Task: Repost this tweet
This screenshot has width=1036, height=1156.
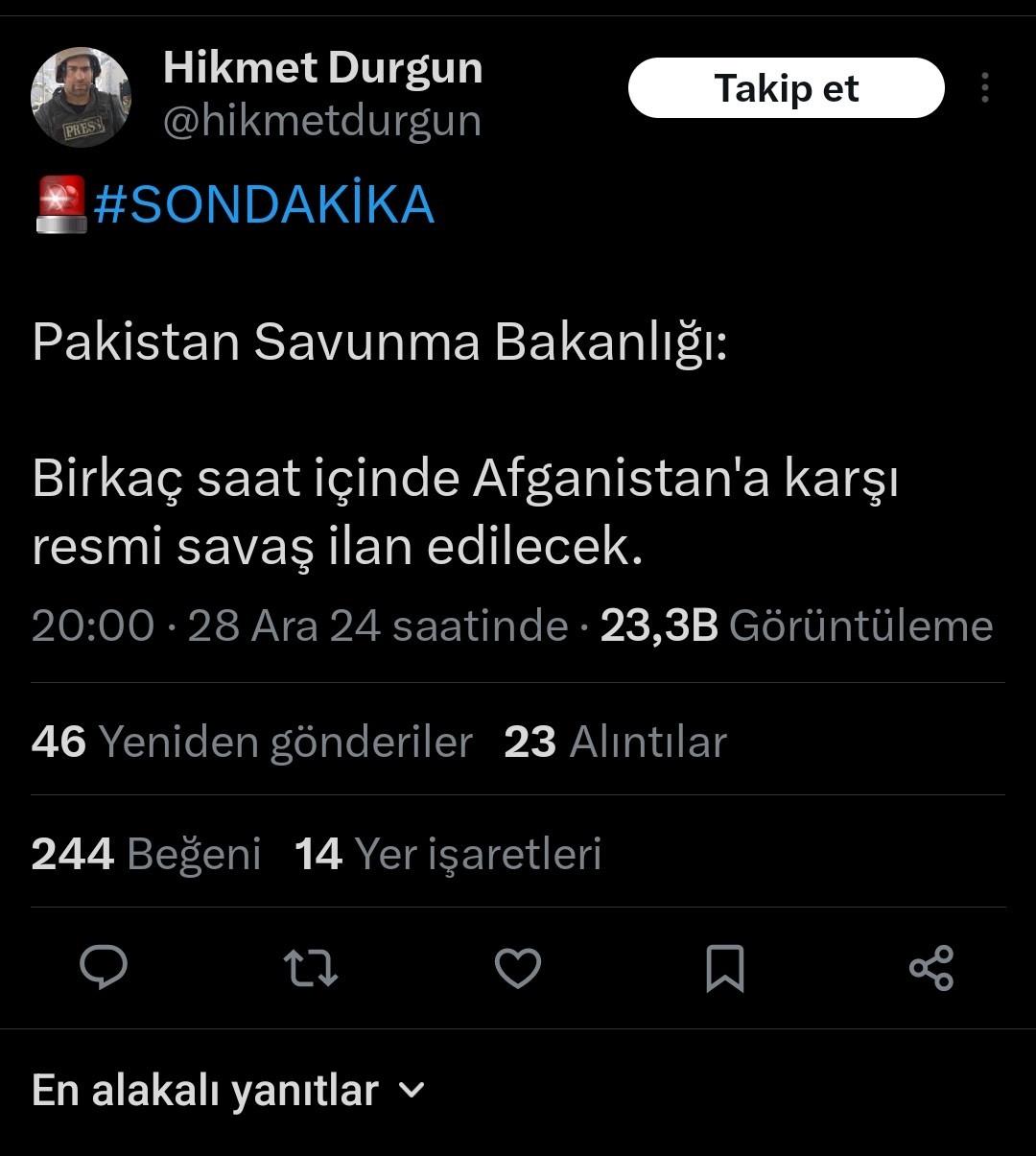Action: coord(312,967)
